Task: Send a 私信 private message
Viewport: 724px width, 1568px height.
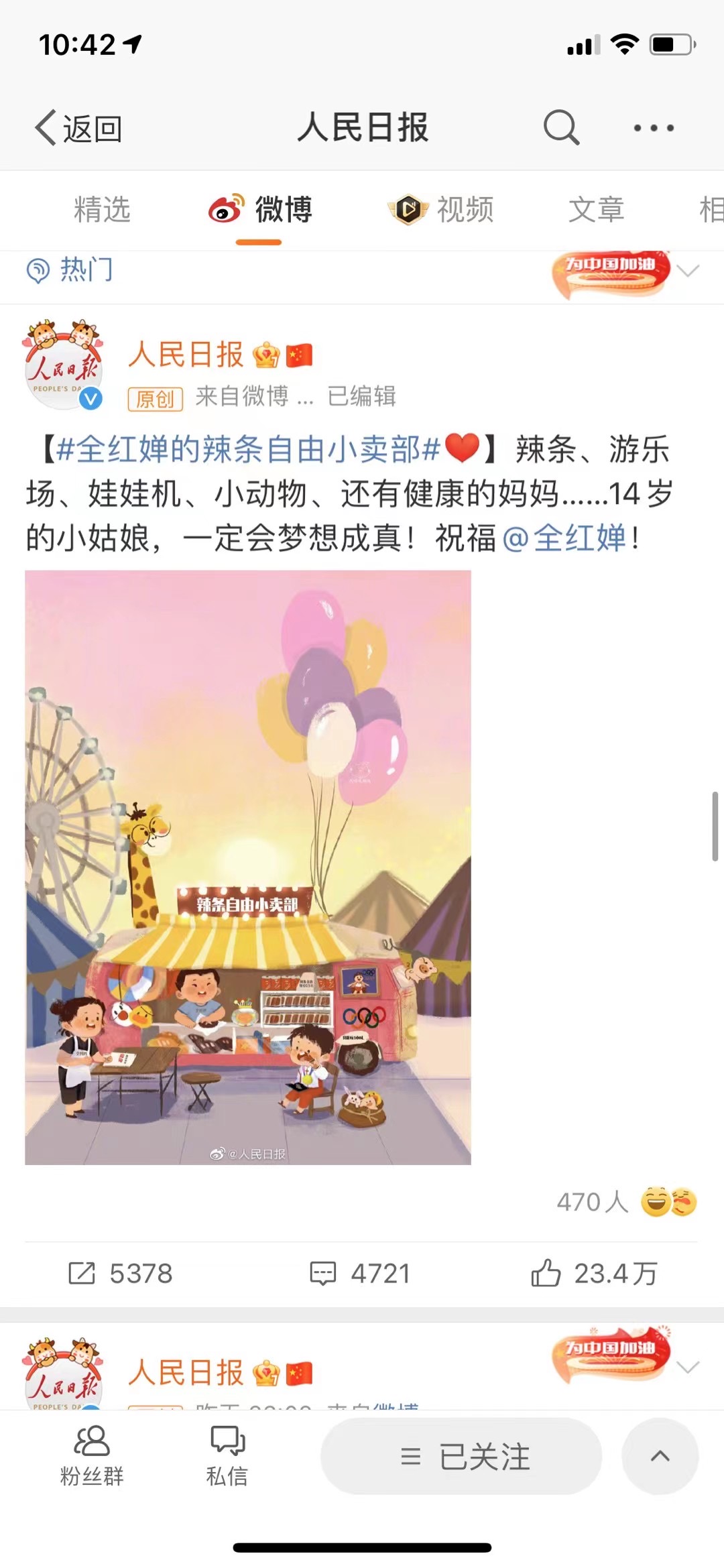Action: click(x=227, y=1456)
